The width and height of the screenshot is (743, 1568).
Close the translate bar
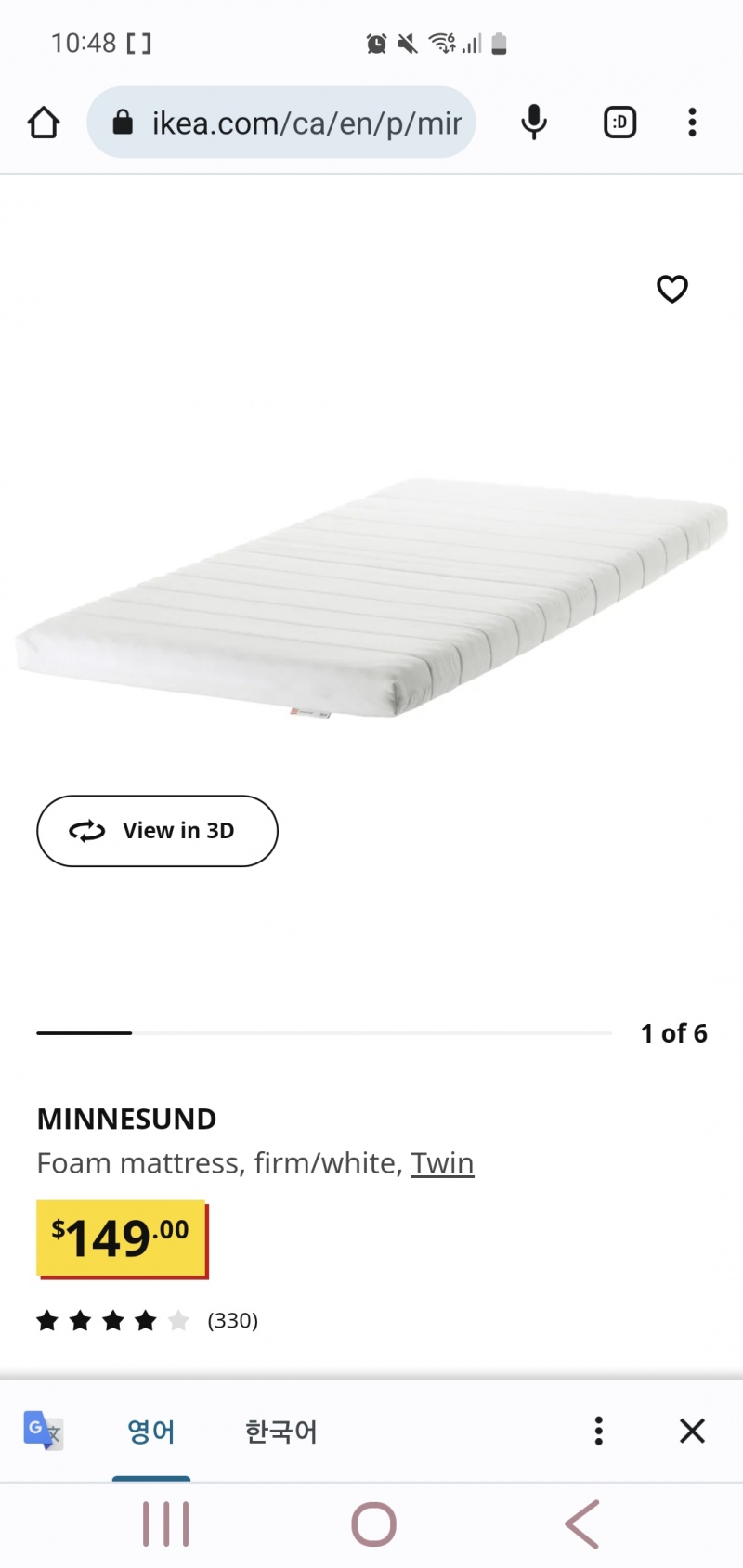point(692,1432)
